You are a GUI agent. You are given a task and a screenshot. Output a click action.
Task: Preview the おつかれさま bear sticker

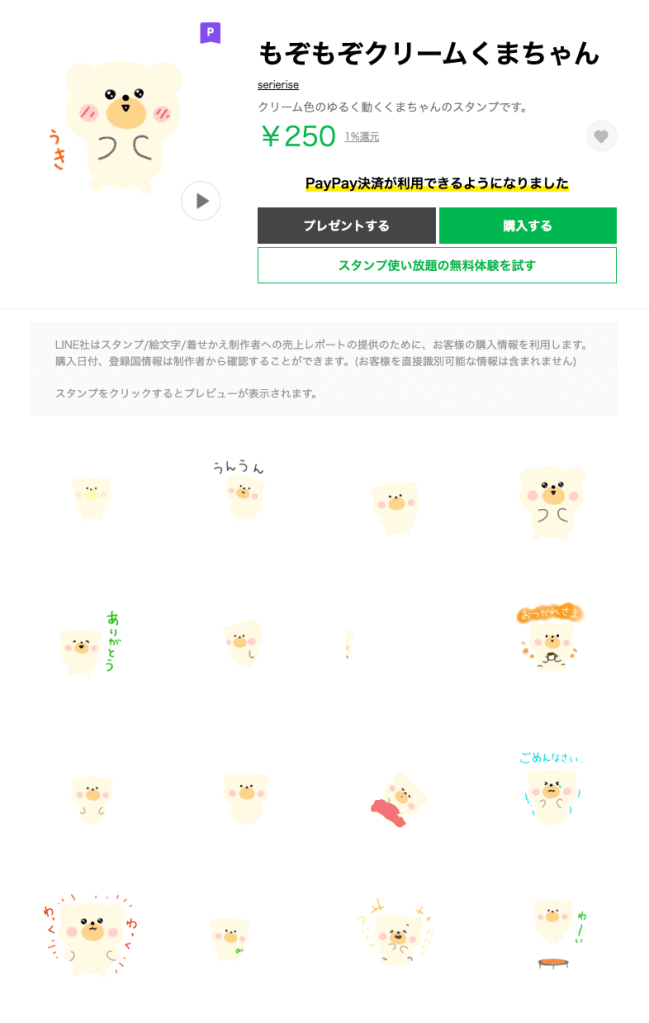548,640
